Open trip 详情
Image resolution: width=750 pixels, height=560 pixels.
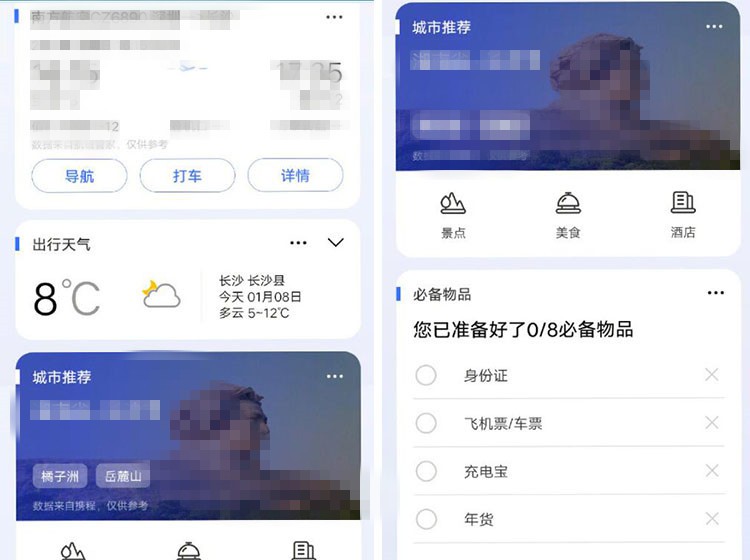point(295,176)
